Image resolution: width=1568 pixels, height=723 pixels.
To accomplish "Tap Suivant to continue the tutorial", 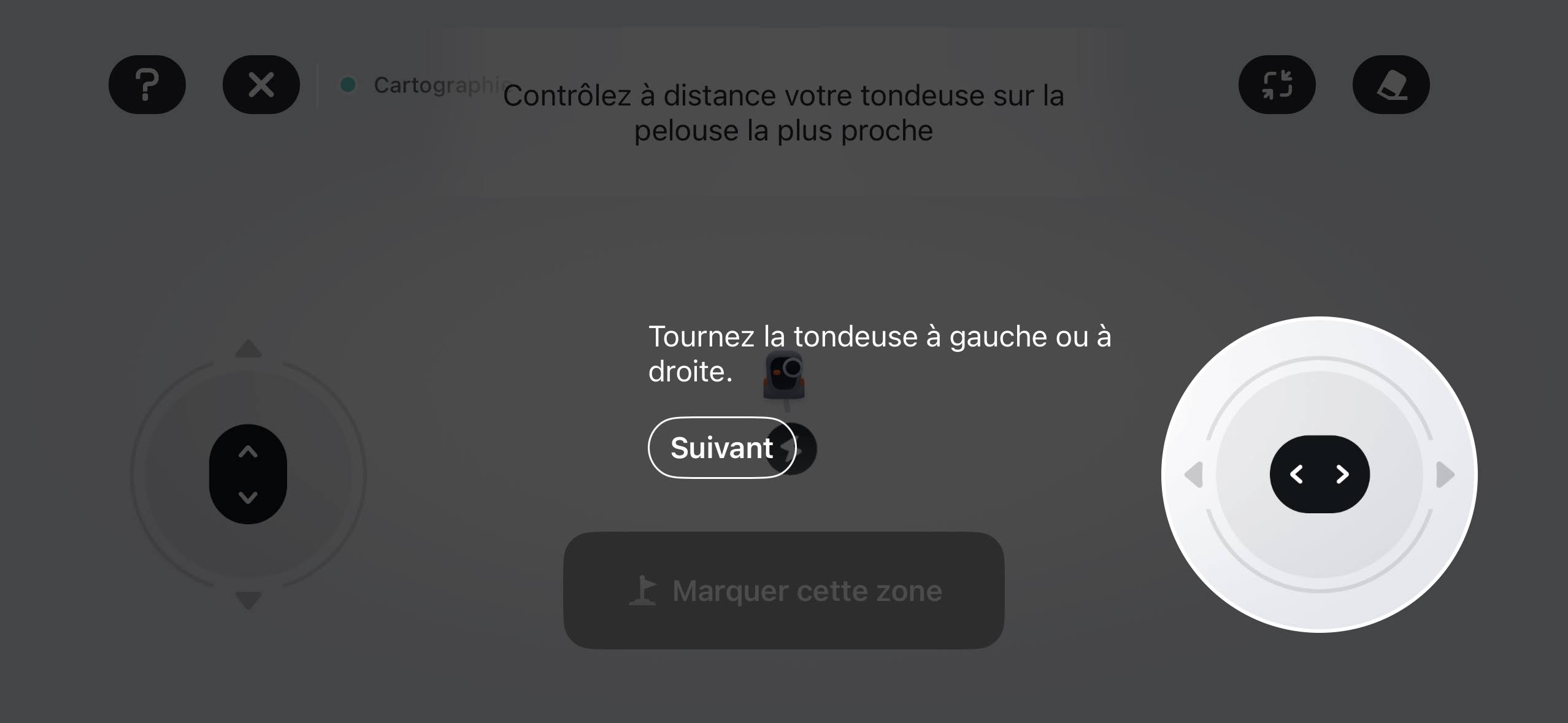I will point(721,448).
